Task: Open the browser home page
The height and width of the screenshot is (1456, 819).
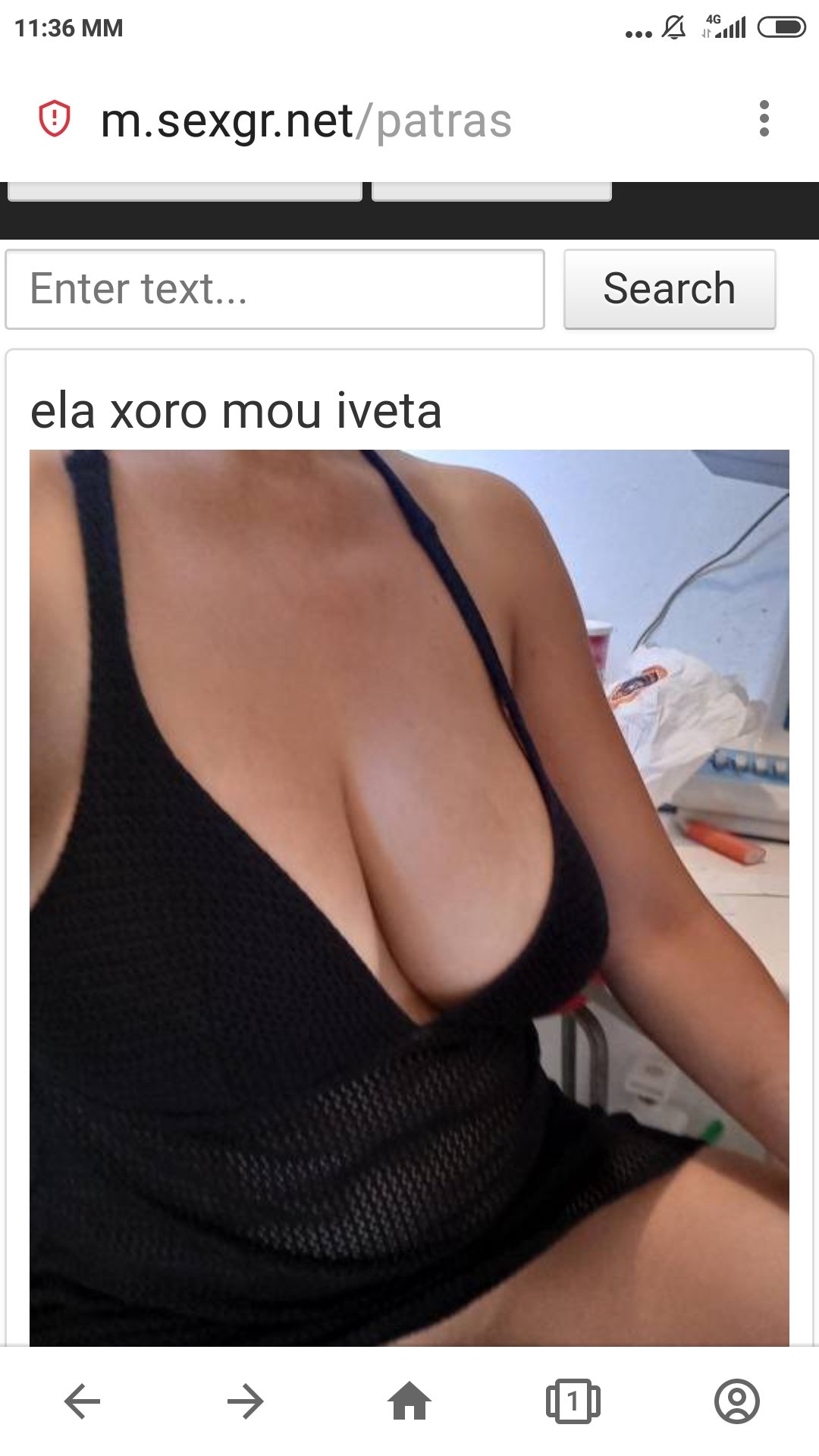Action: click(x=409, y=1401)
